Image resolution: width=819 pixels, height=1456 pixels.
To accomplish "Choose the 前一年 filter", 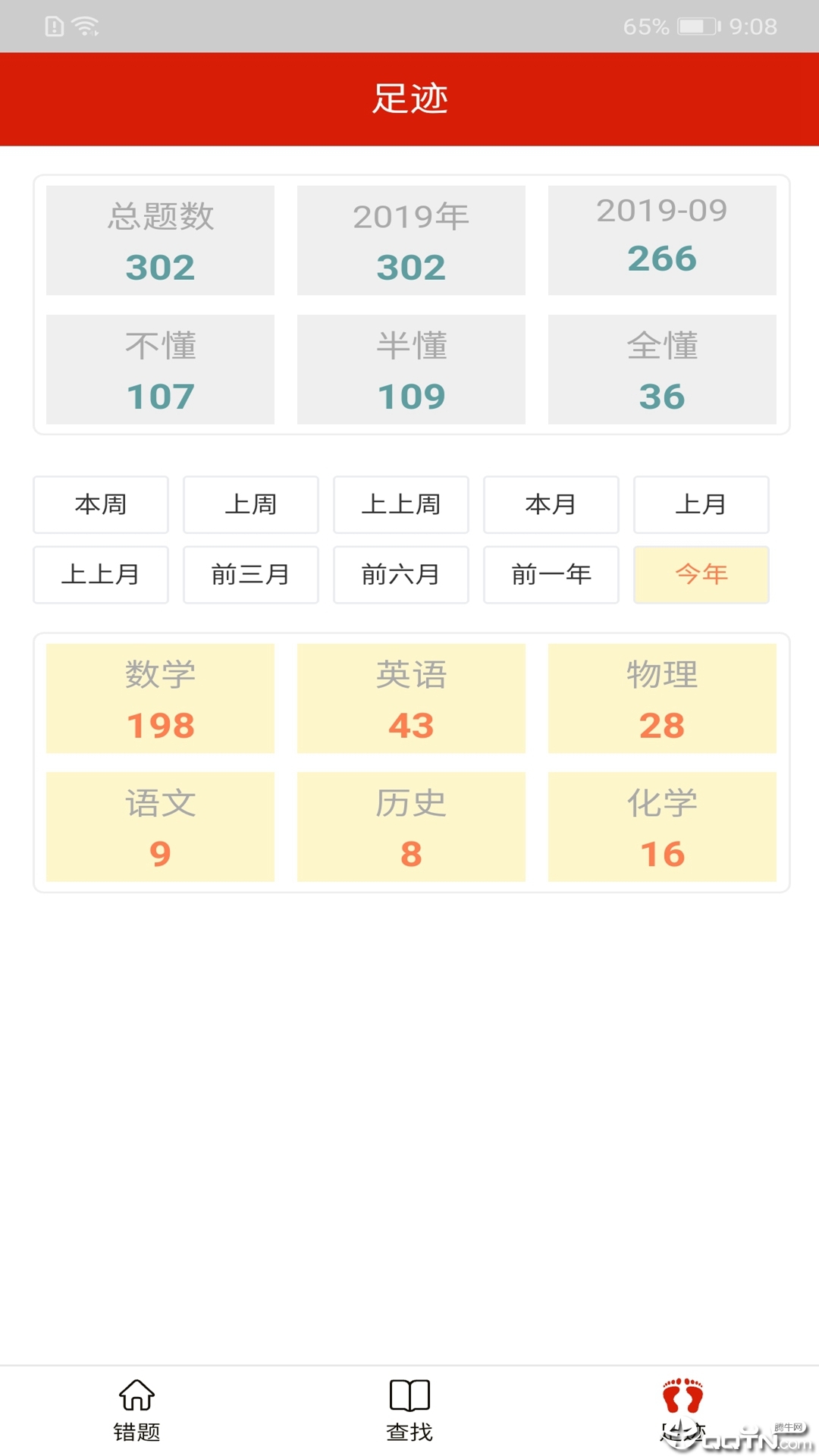I will pyautogui.click(x=551, y=574).
